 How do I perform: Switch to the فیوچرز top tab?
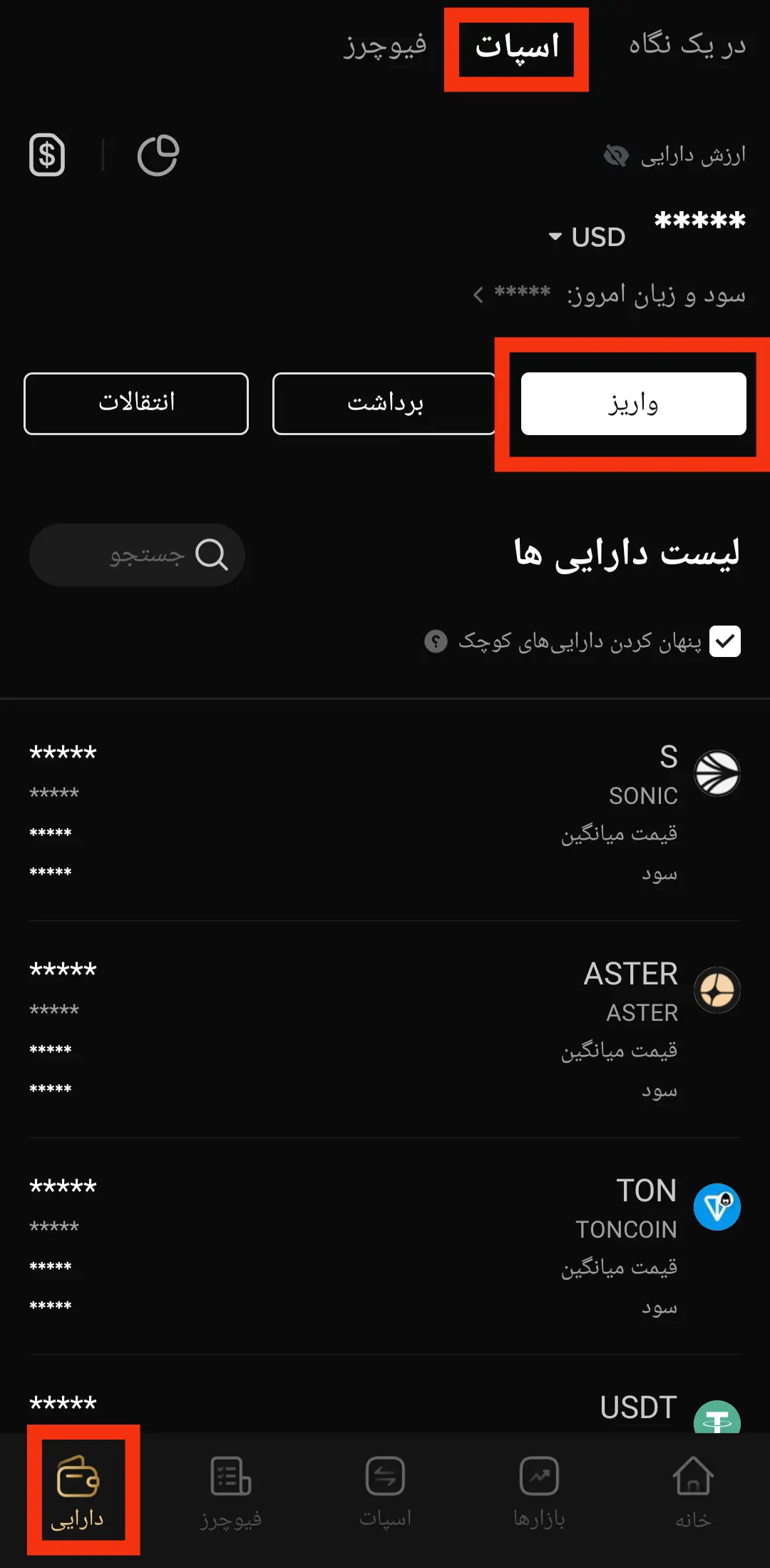coord(384,46)
